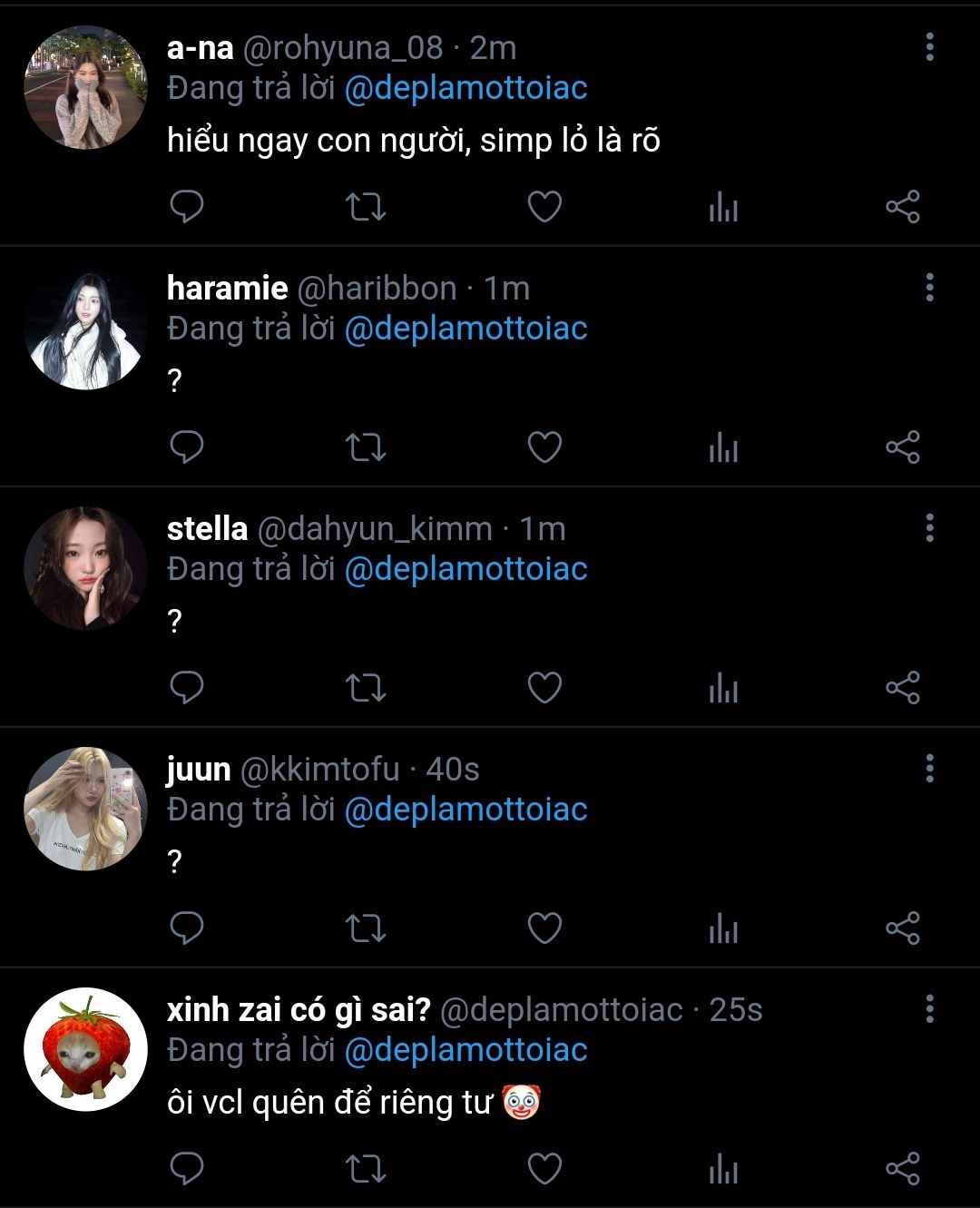
Task: Retweet a-na's reply
Action: 366,207
